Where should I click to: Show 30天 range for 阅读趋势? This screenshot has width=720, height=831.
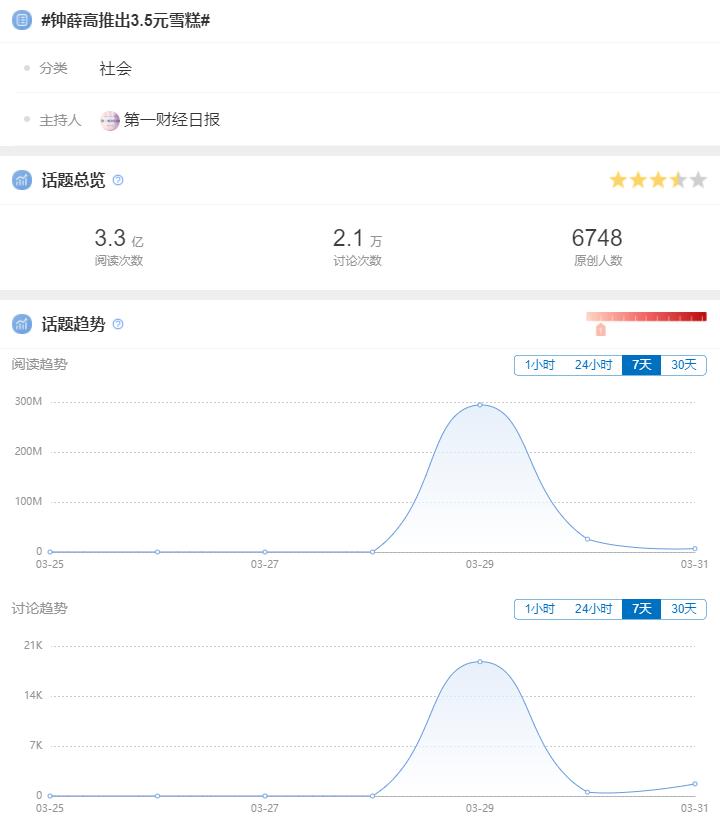coord(684,365)
